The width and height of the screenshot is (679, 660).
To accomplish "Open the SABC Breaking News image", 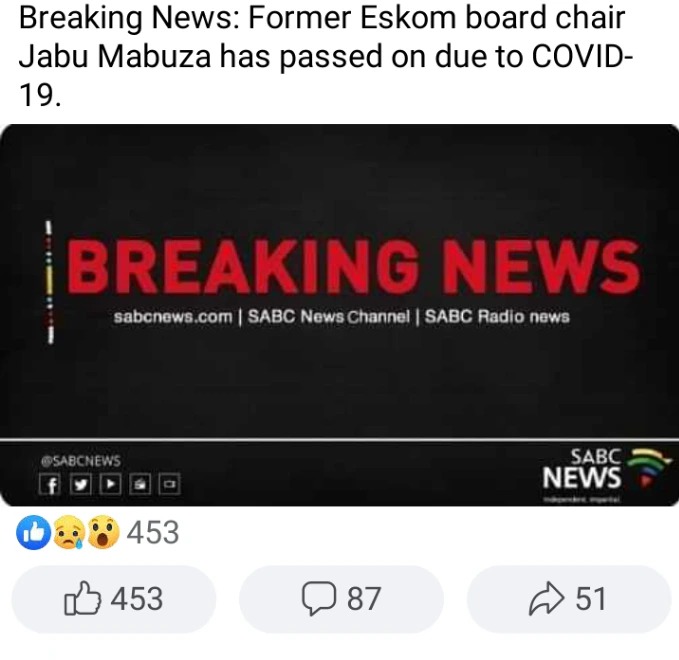I will point(339,315).
